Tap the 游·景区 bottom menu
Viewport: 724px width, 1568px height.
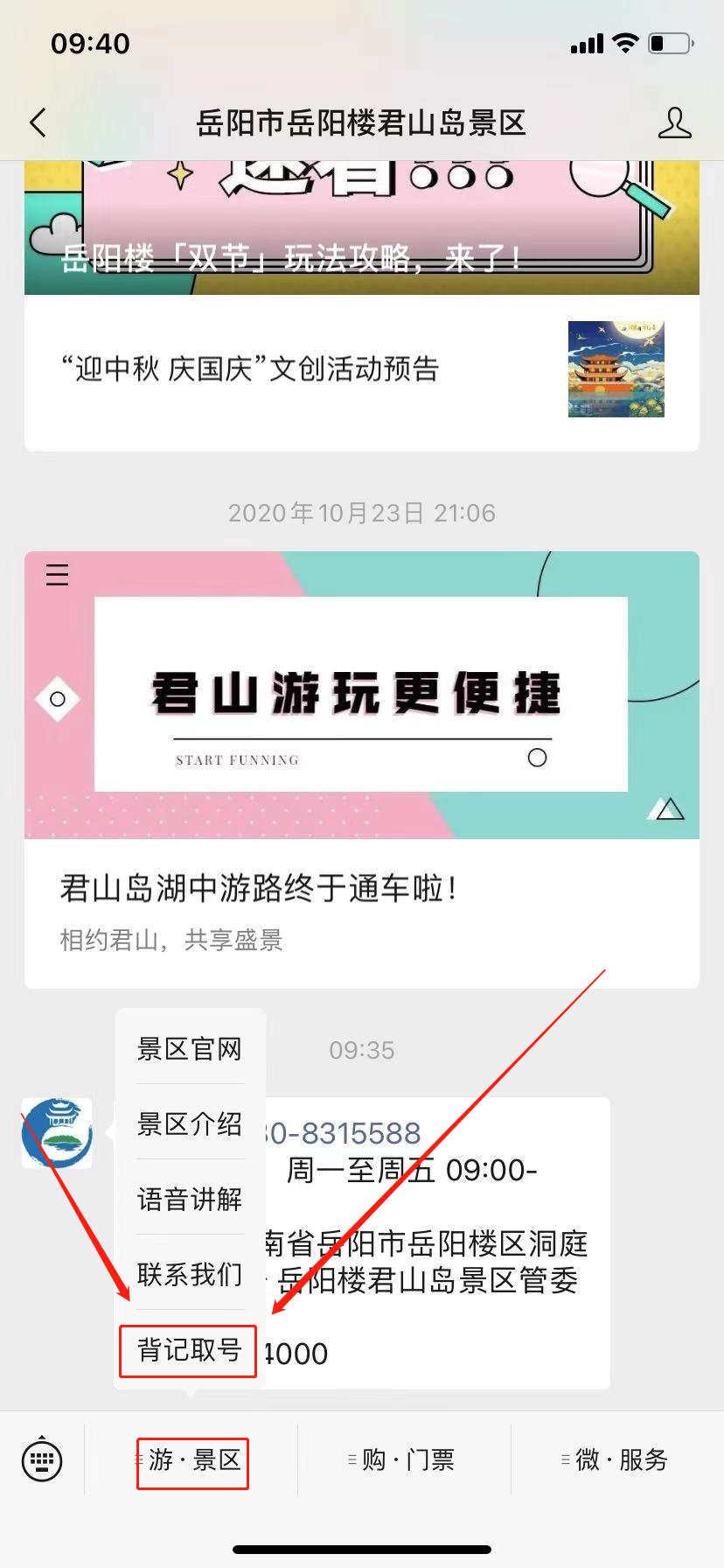(x=192, y=1459)
